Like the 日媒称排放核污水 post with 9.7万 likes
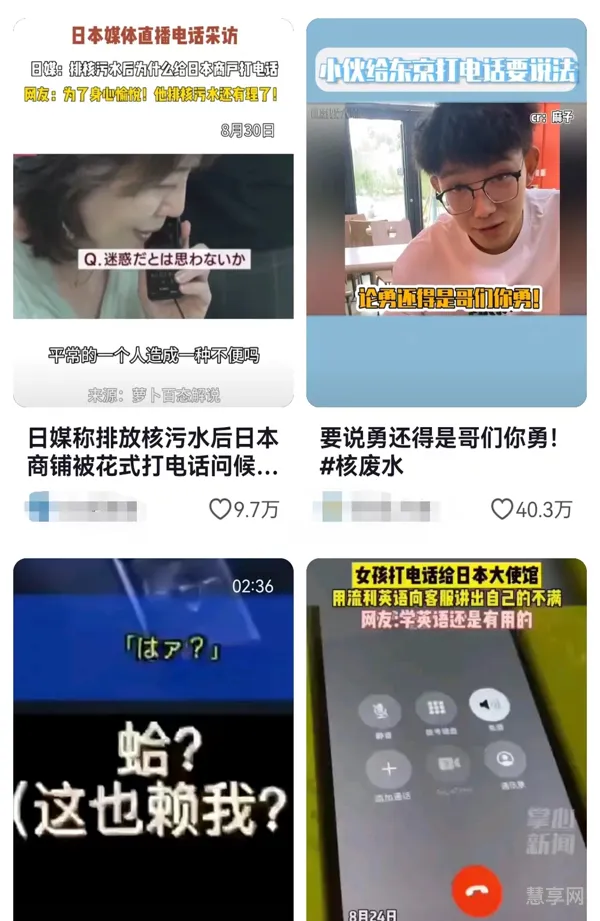The width and height of the screenshot is (600, 921). (x=220, y=509)
